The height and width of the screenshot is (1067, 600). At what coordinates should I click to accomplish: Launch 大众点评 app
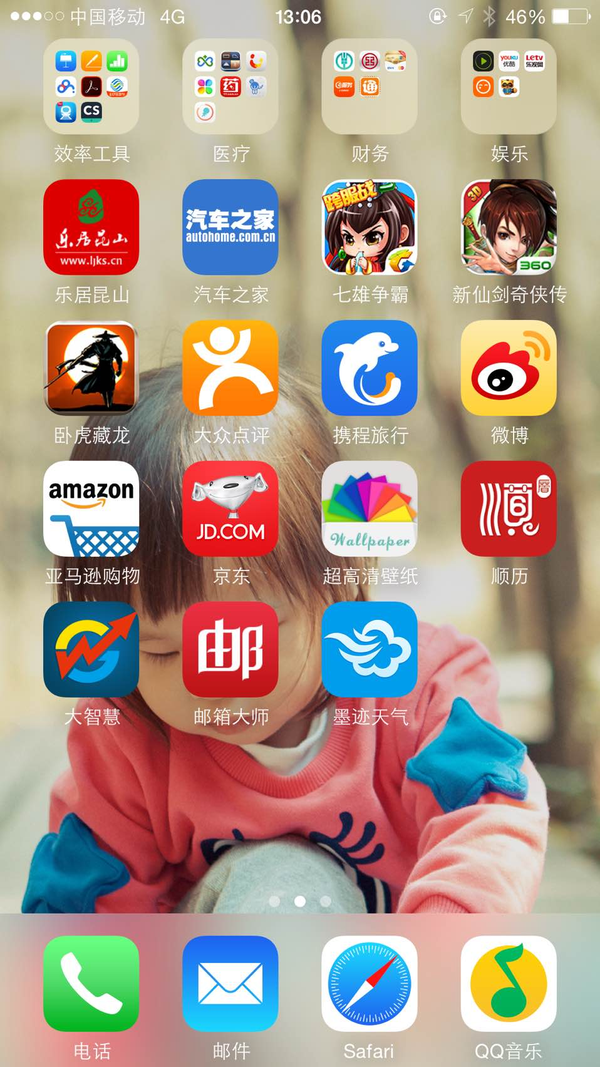pos(230,368)
